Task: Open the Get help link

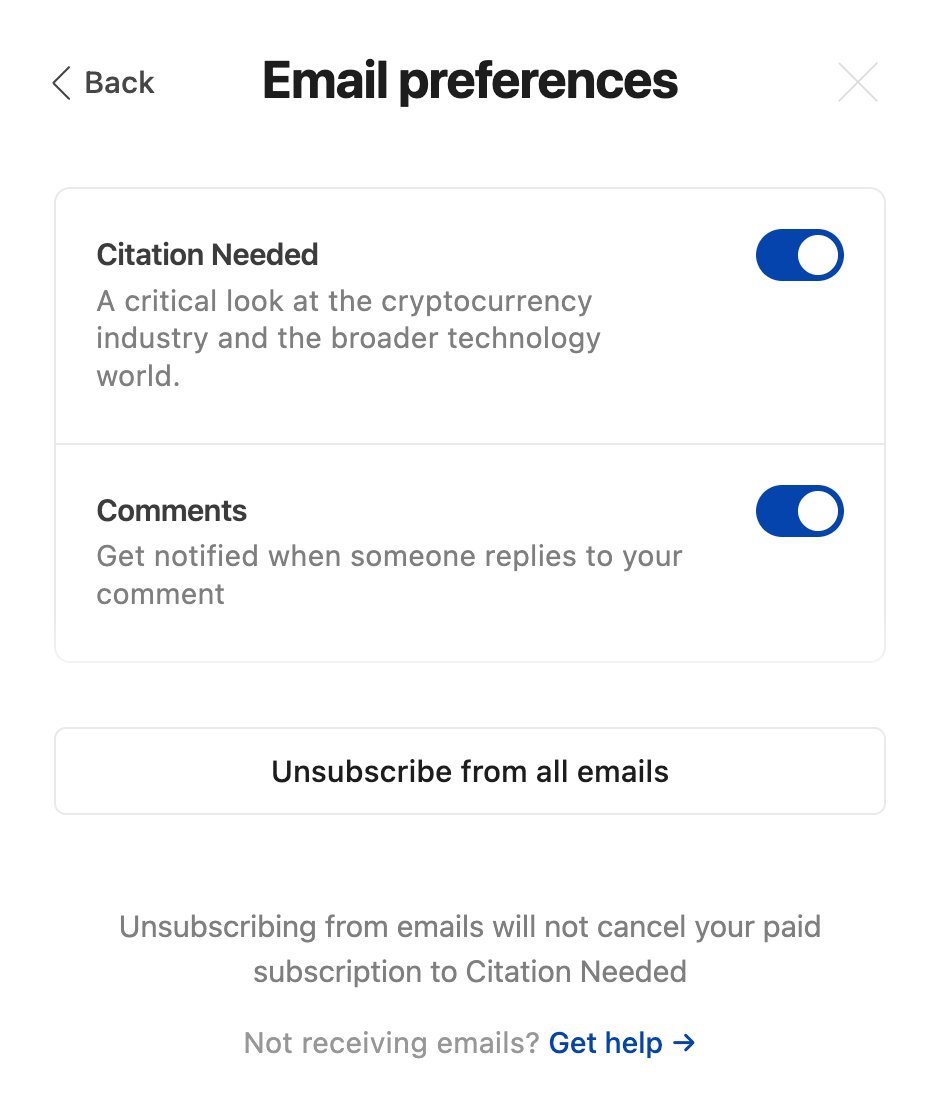Action: (621, 1043)
